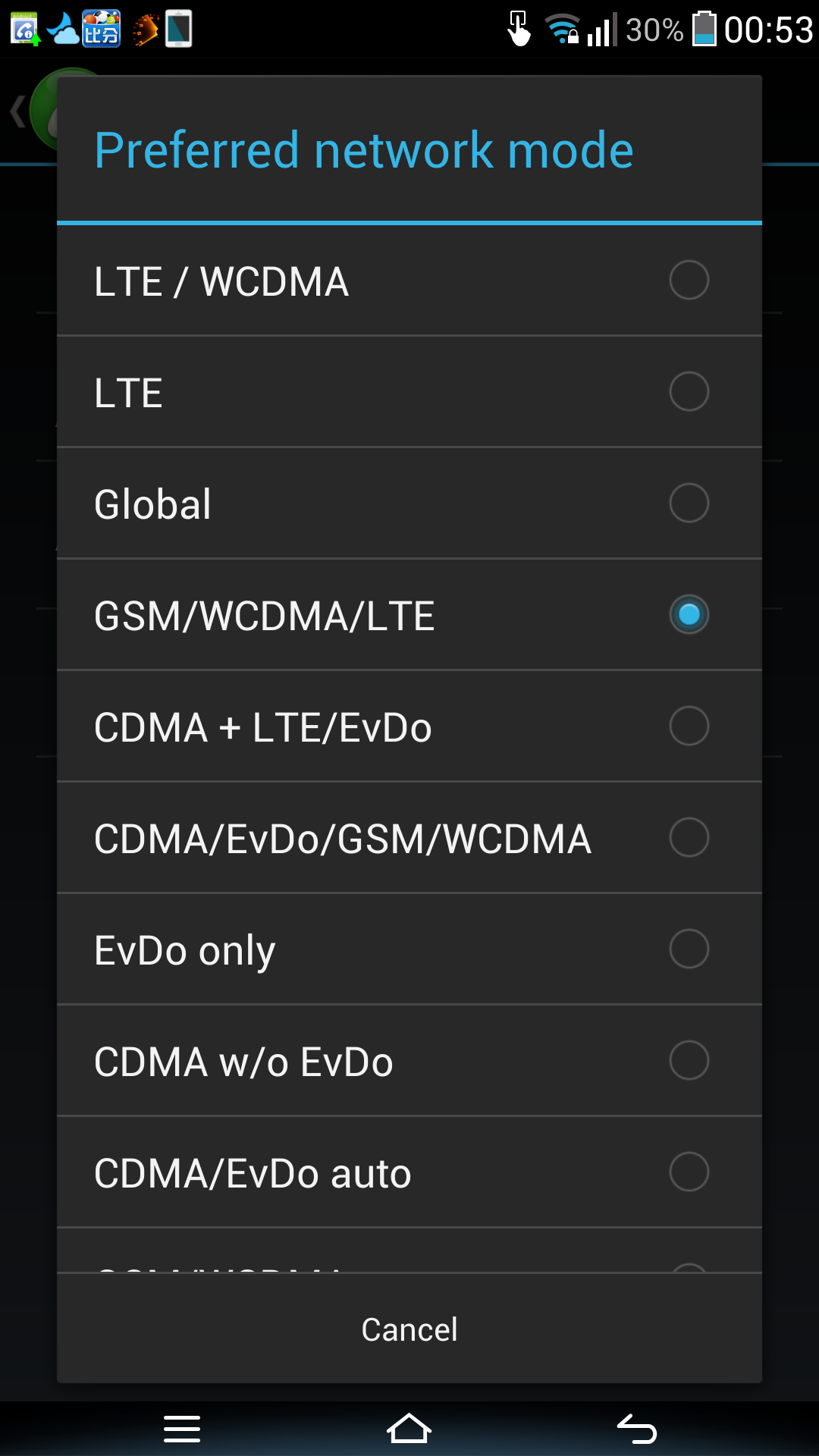
Task: Pick the EvDo only option
Action: [409, 949]
